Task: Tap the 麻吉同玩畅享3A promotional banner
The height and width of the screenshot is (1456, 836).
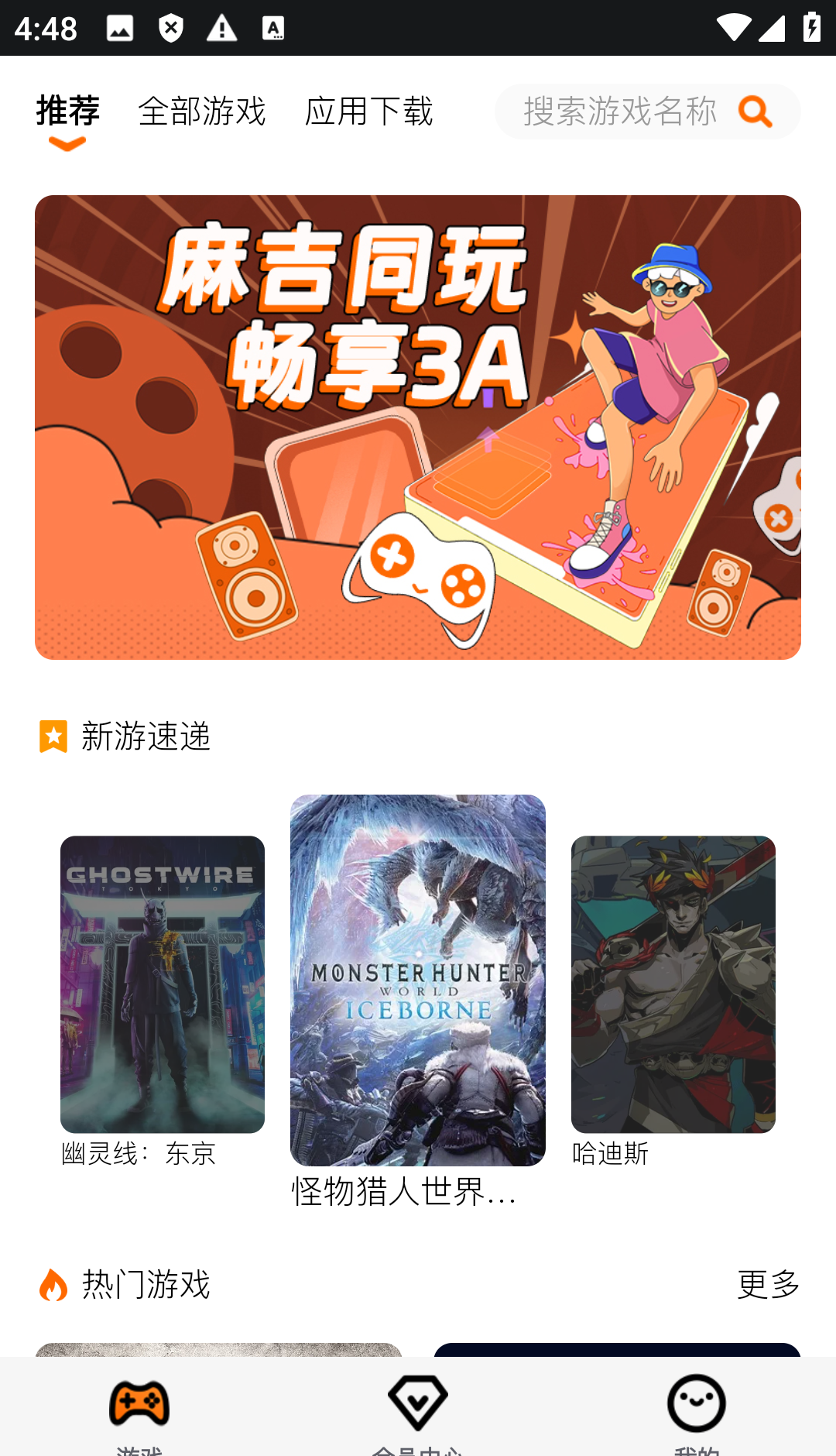Action: [418, 426]
